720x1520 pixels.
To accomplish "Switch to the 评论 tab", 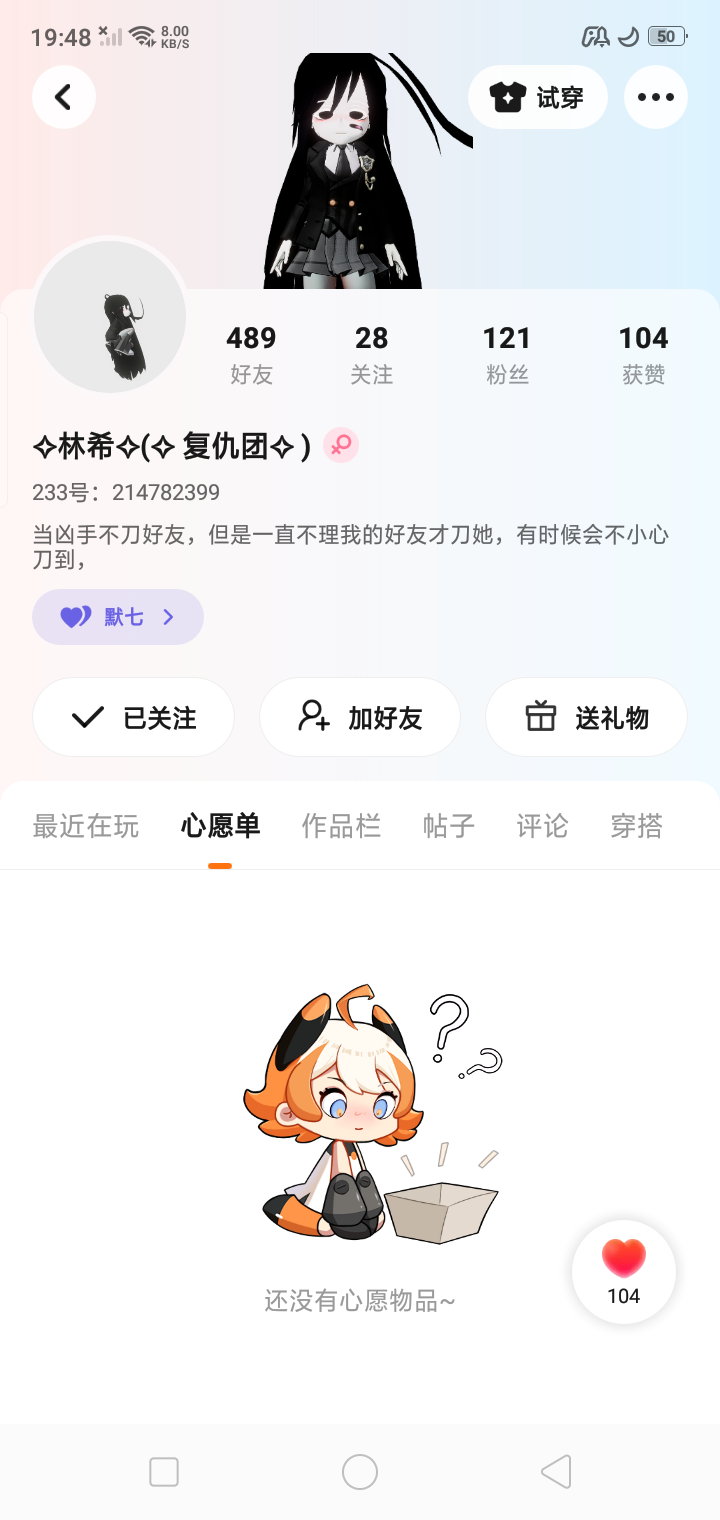I will click(542, 826).
